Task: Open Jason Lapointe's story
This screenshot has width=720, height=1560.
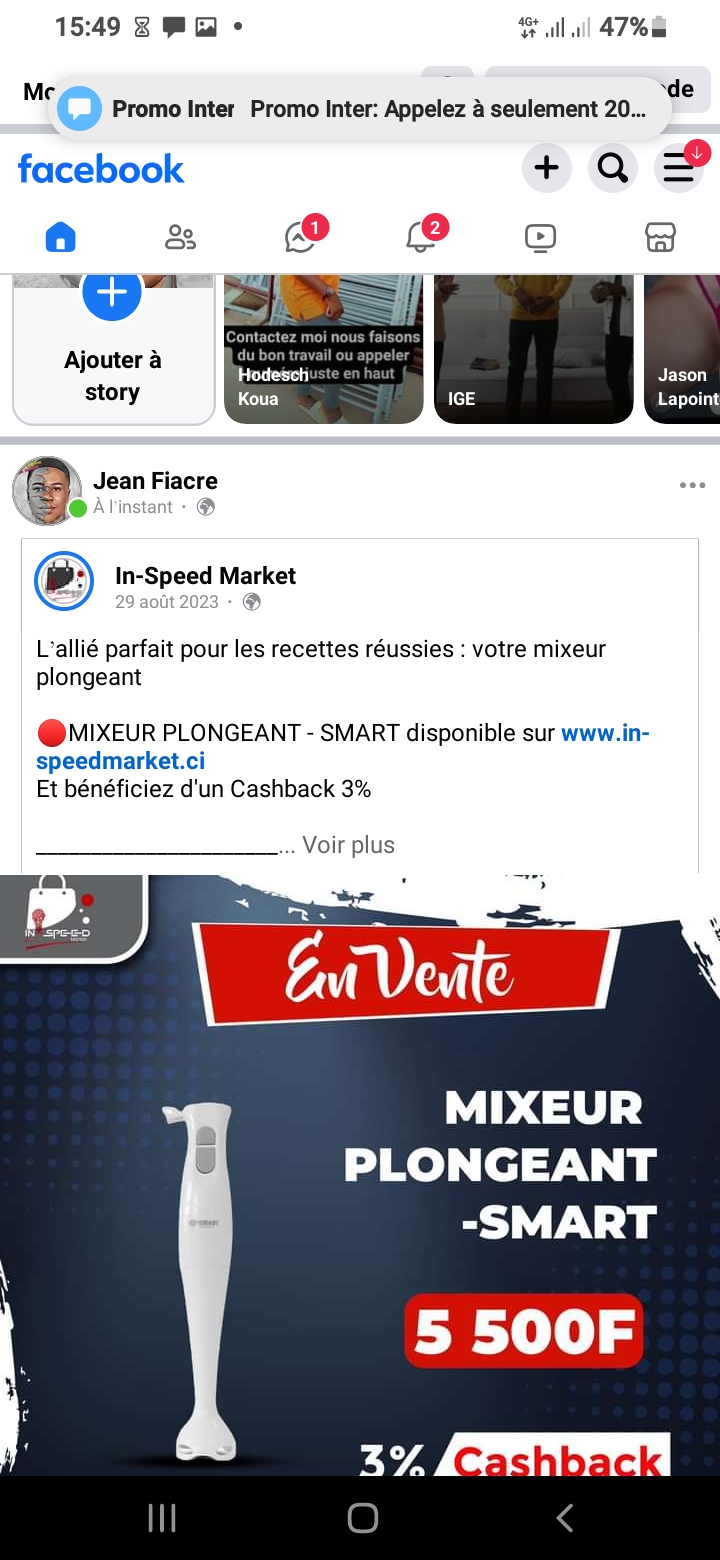Action: point(685,348)
